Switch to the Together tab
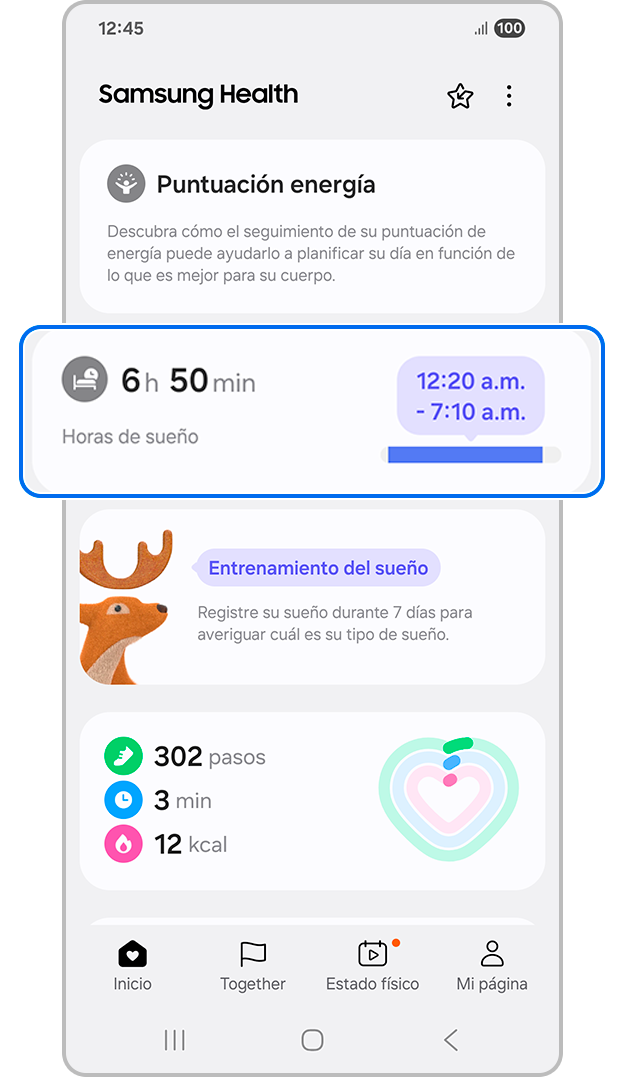 pyautogui.click(x=253, y=966)
